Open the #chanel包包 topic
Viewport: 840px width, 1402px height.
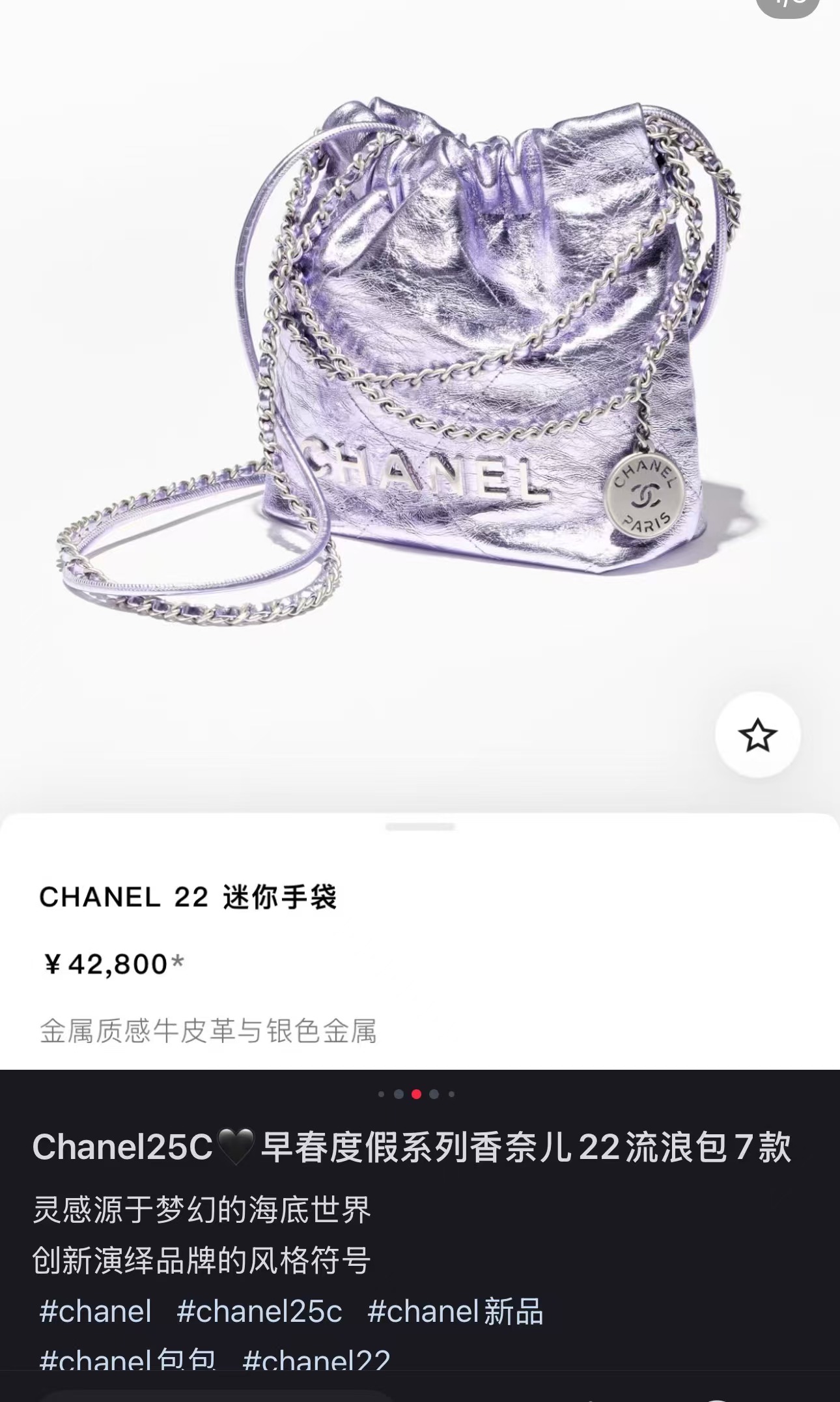[x=128, y=1360]
